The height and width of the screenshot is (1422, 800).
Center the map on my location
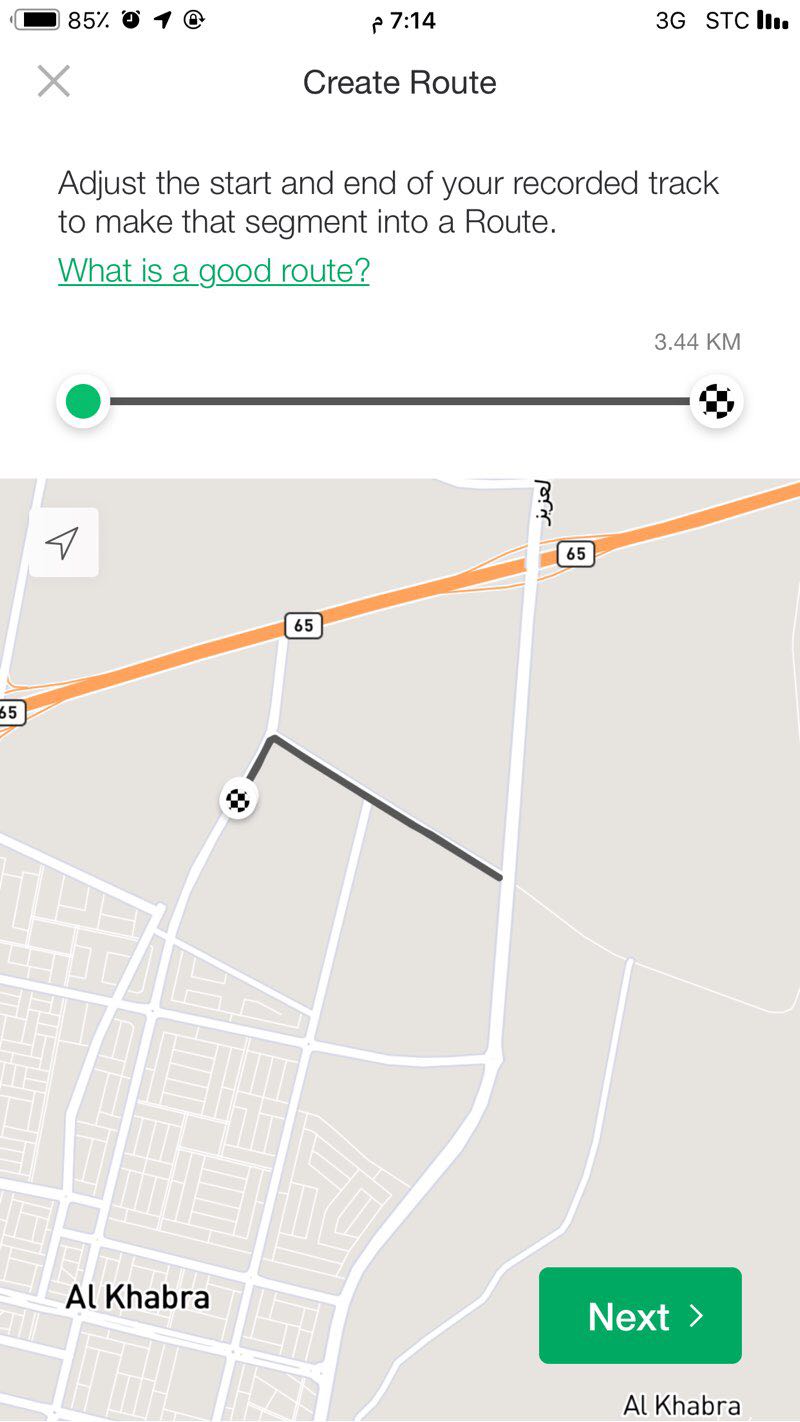pos(63,543)
